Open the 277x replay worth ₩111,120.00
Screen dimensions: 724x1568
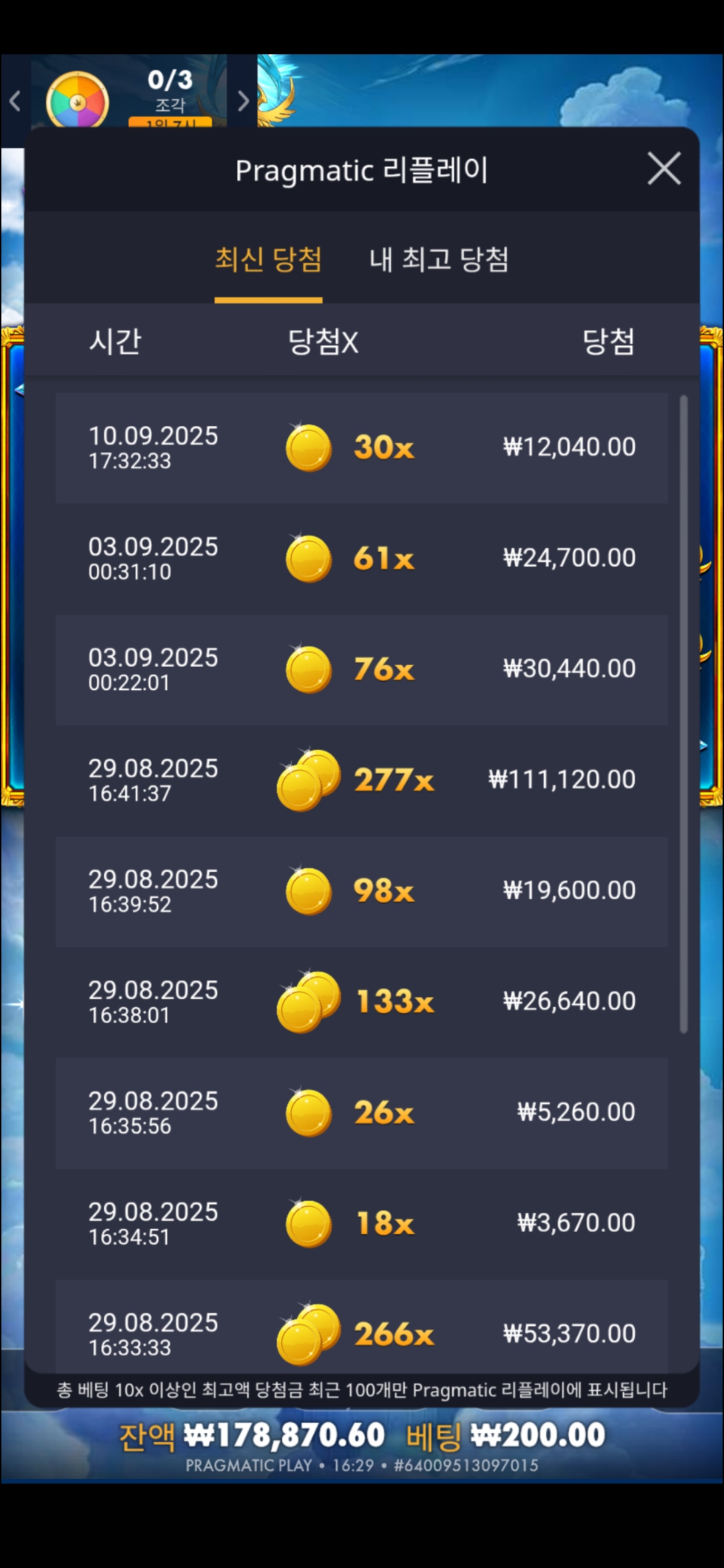(x=361, y=780)
